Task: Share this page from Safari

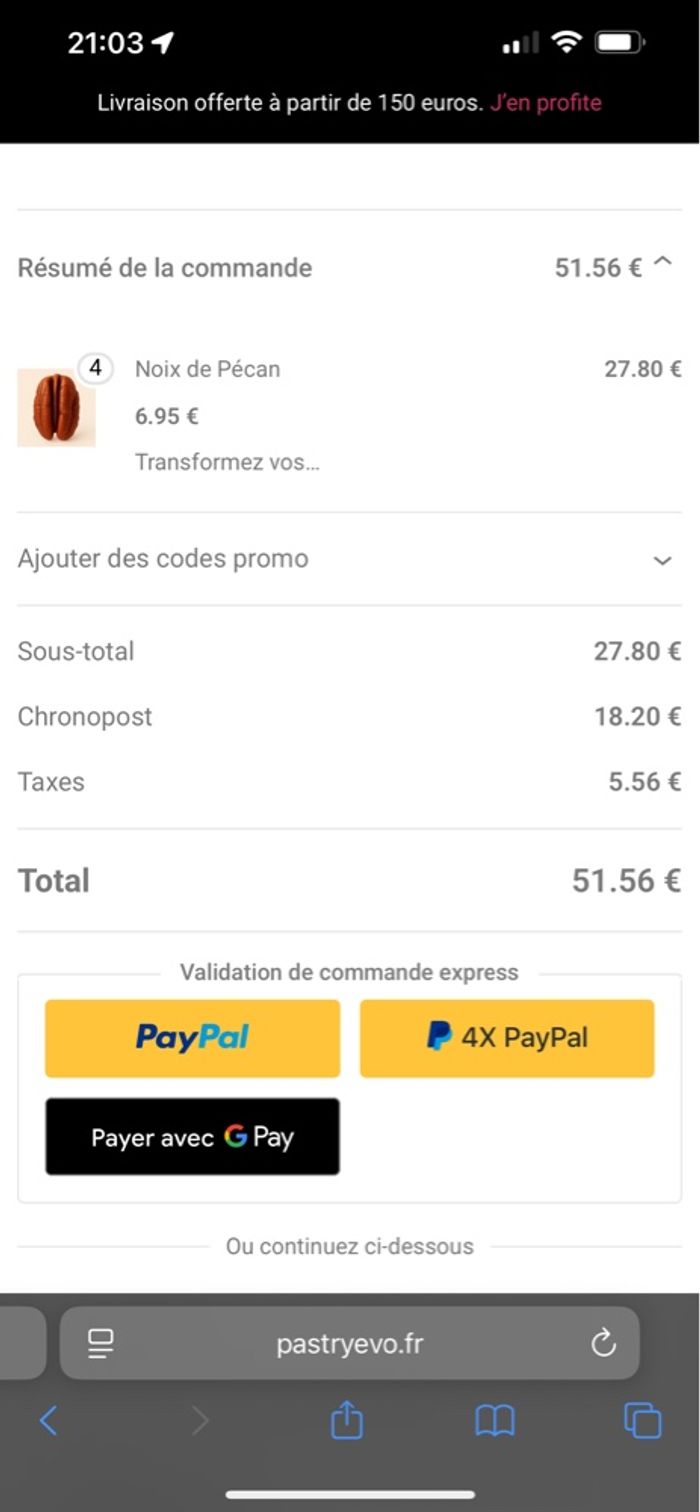Action: coord(346,1420)
